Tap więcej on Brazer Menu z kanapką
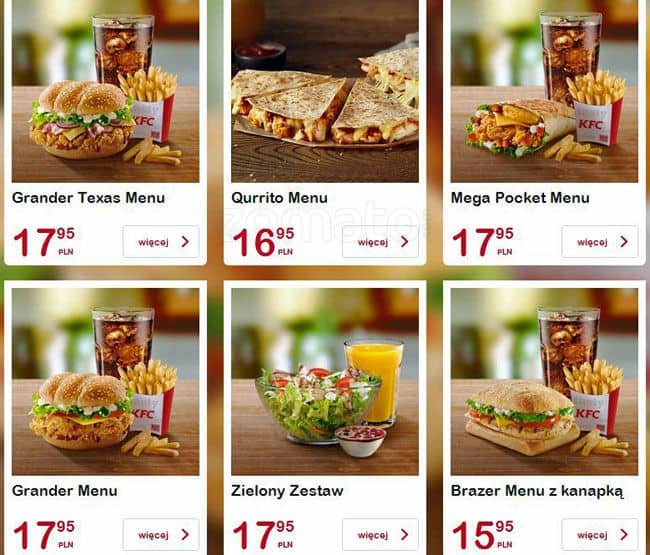Viewport: 650px width, 555px height. coord(599,534)
